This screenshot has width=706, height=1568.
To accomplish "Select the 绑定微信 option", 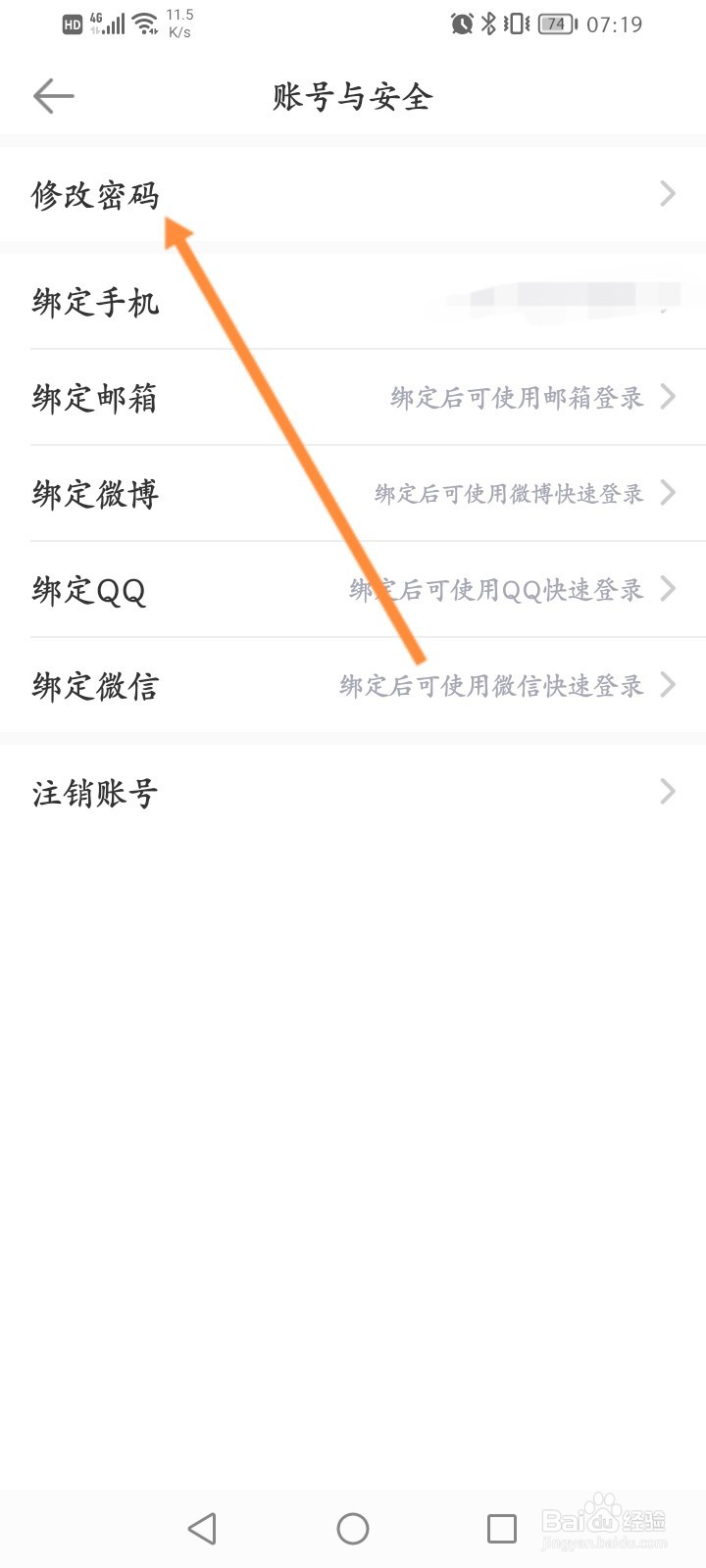I will (x=95, y=686).
